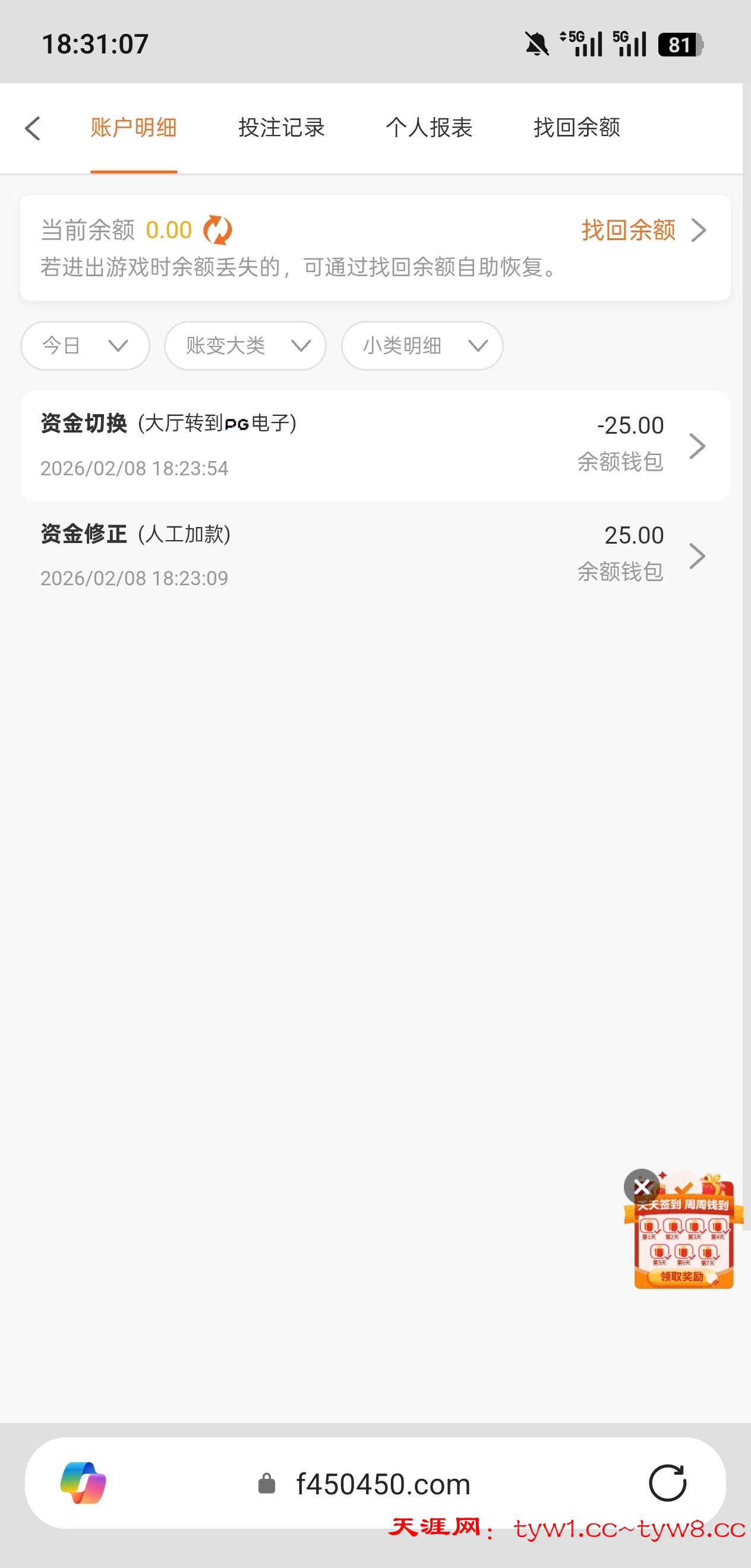751x1568 pixels.
Task: Open the 资金切换 transaction details
Action: click(375, 446)
